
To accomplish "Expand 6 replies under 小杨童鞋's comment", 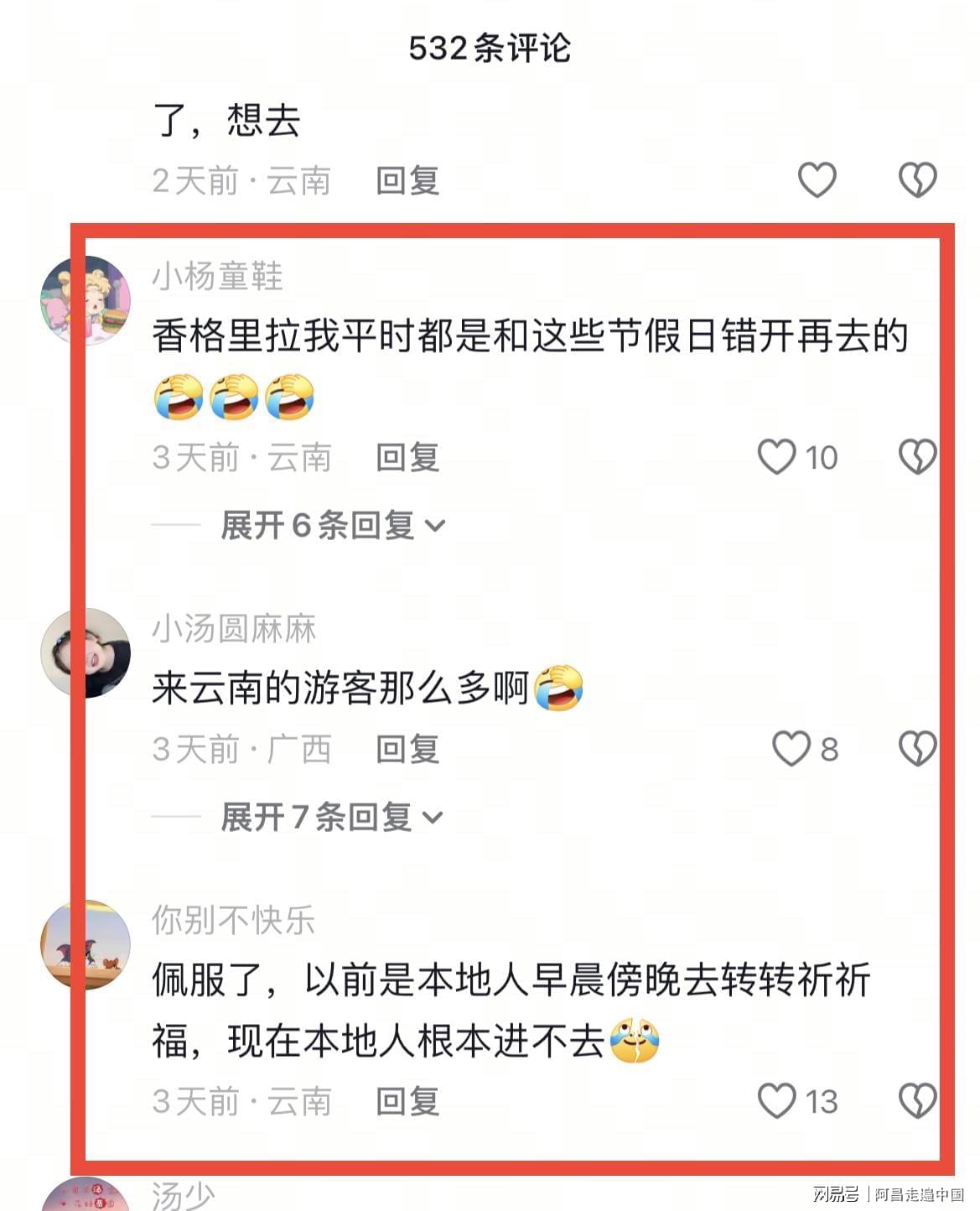I will [333, 526].
